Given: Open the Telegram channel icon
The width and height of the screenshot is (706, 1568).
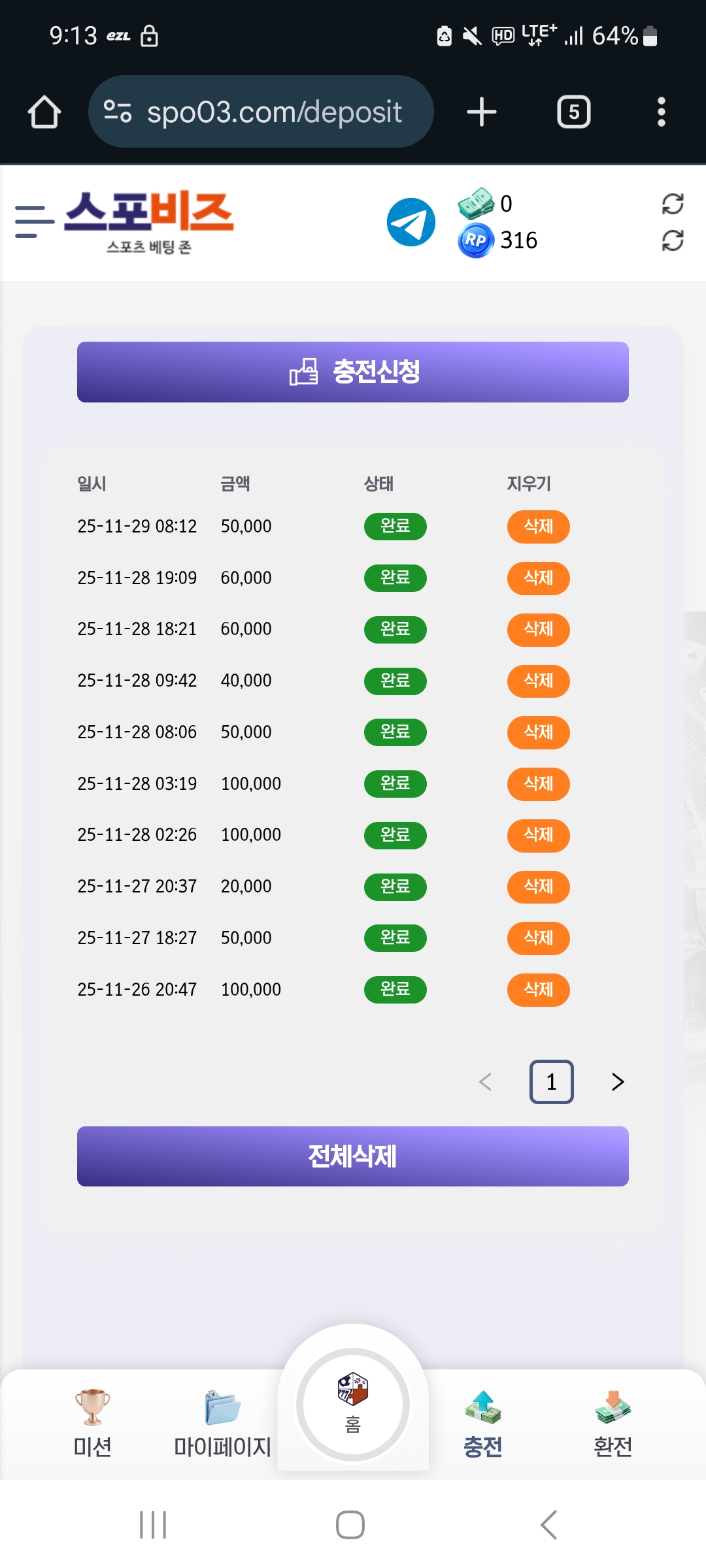Looking at the screenshot, I should tap(411, 222).
